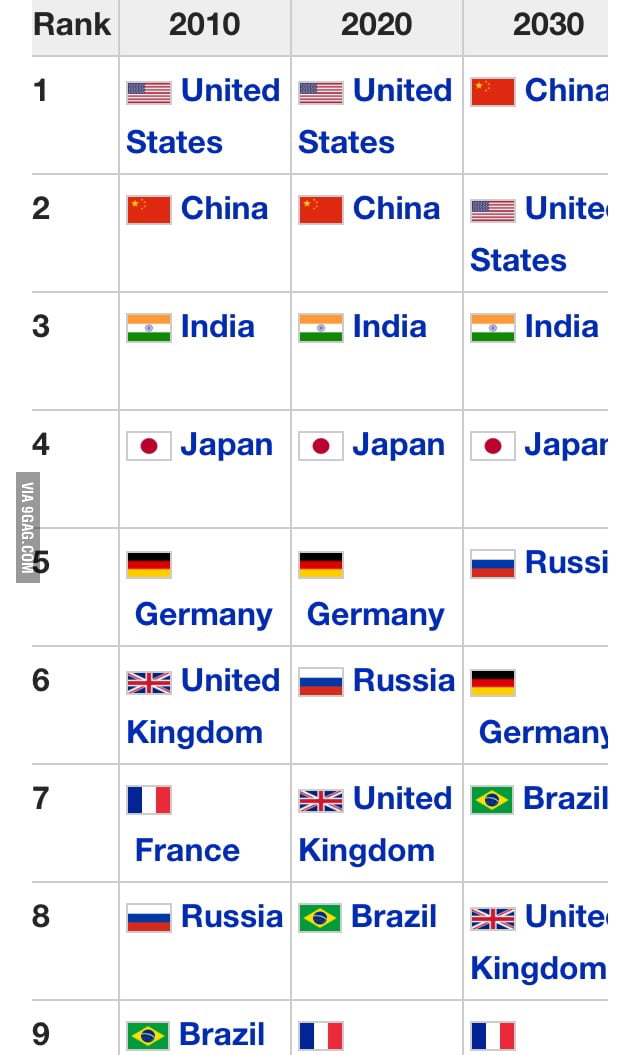
Task: Open the rank 7 Brazil link under 2030
Action: coord(565,799)
